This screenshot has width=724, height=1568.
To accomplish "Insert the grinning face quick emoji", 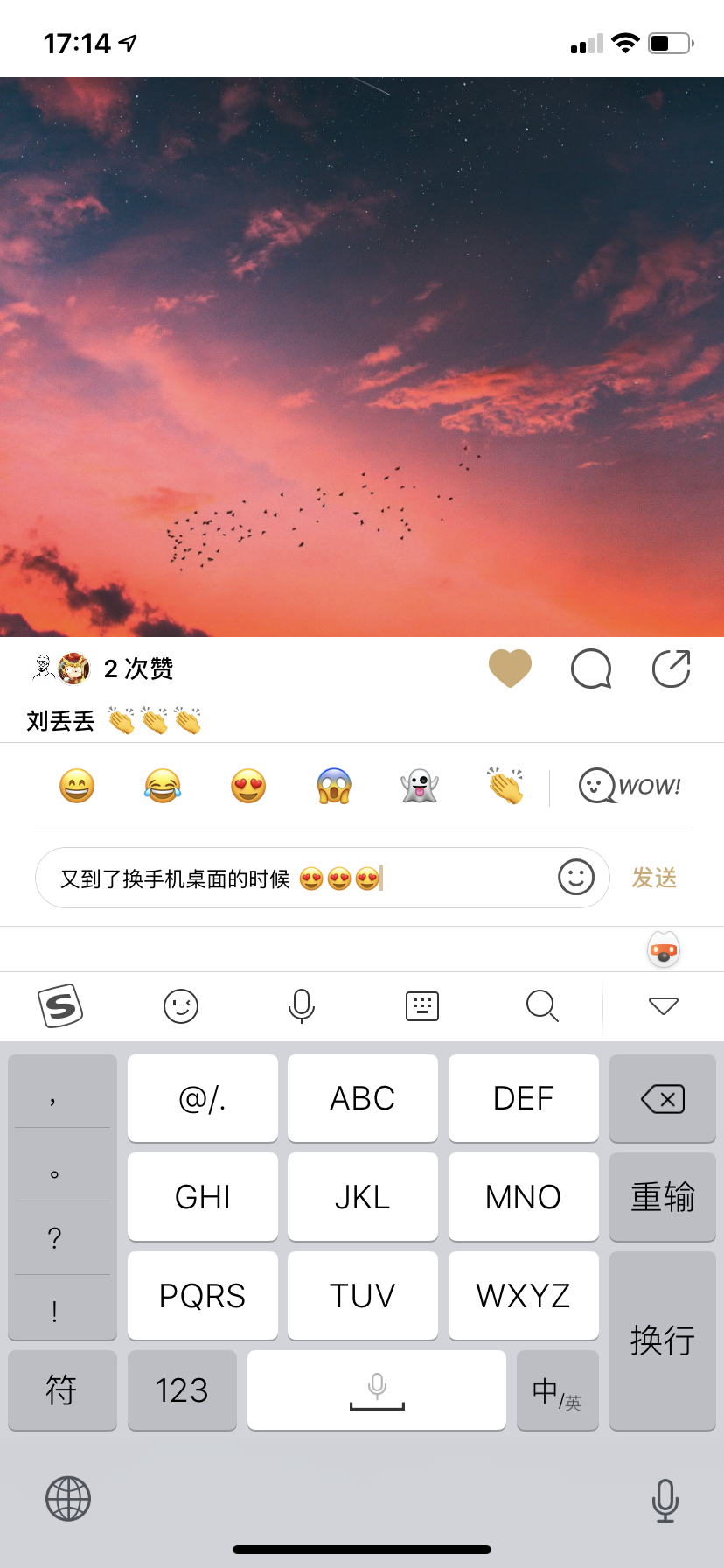I will [77, 786].
